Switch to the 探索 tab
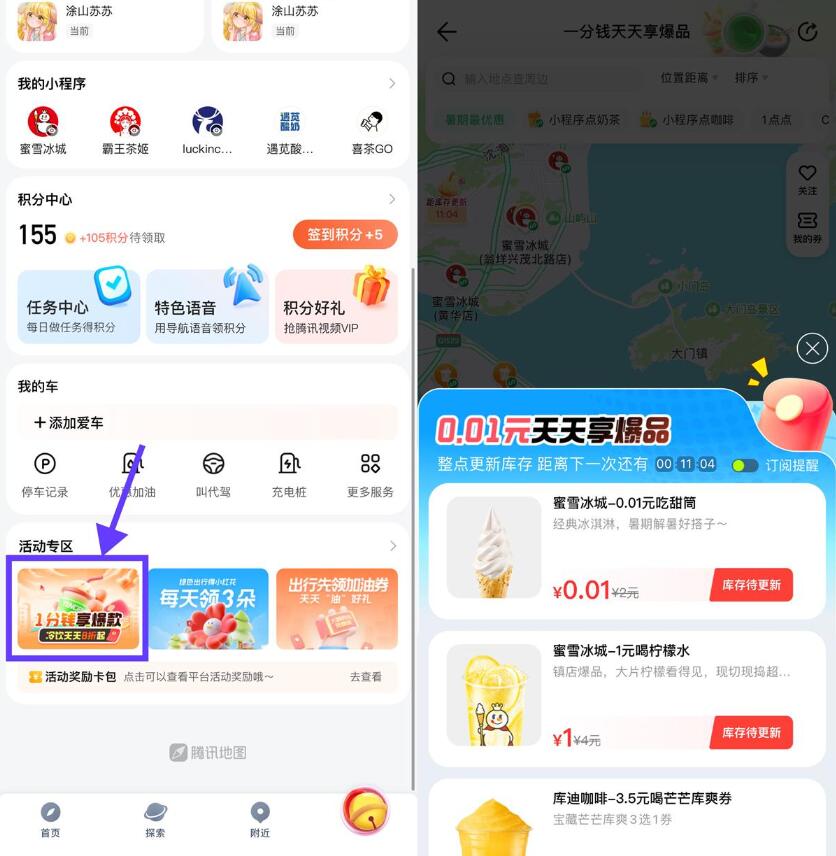The height and width of the screenshot is (856, 836). click(x=155, y=818)
